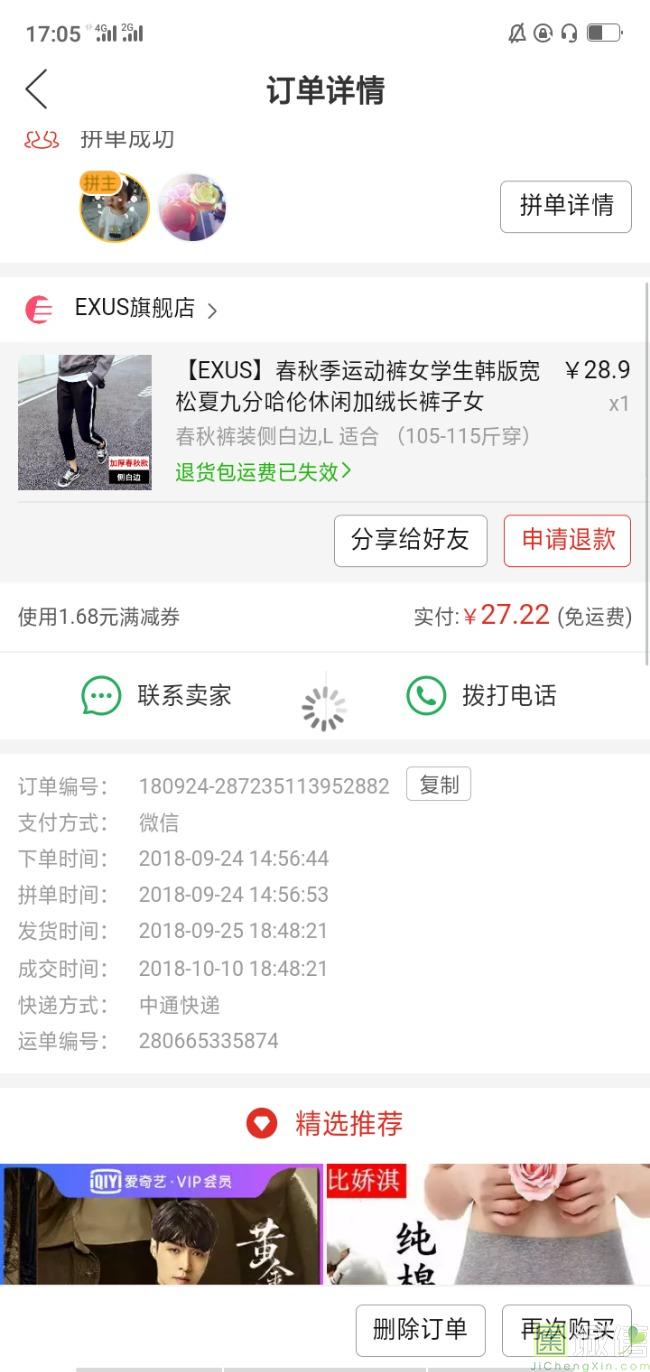Contact the seller via 联系卖家

157,696
